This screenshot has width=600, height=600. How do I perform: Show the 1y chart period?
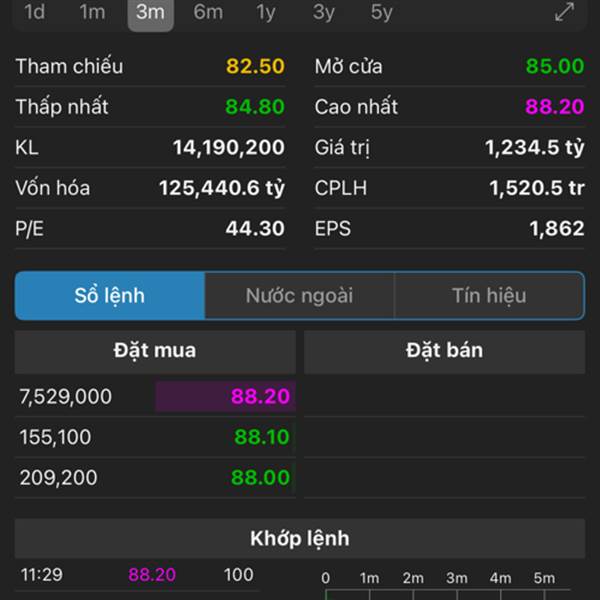point(266,13)
